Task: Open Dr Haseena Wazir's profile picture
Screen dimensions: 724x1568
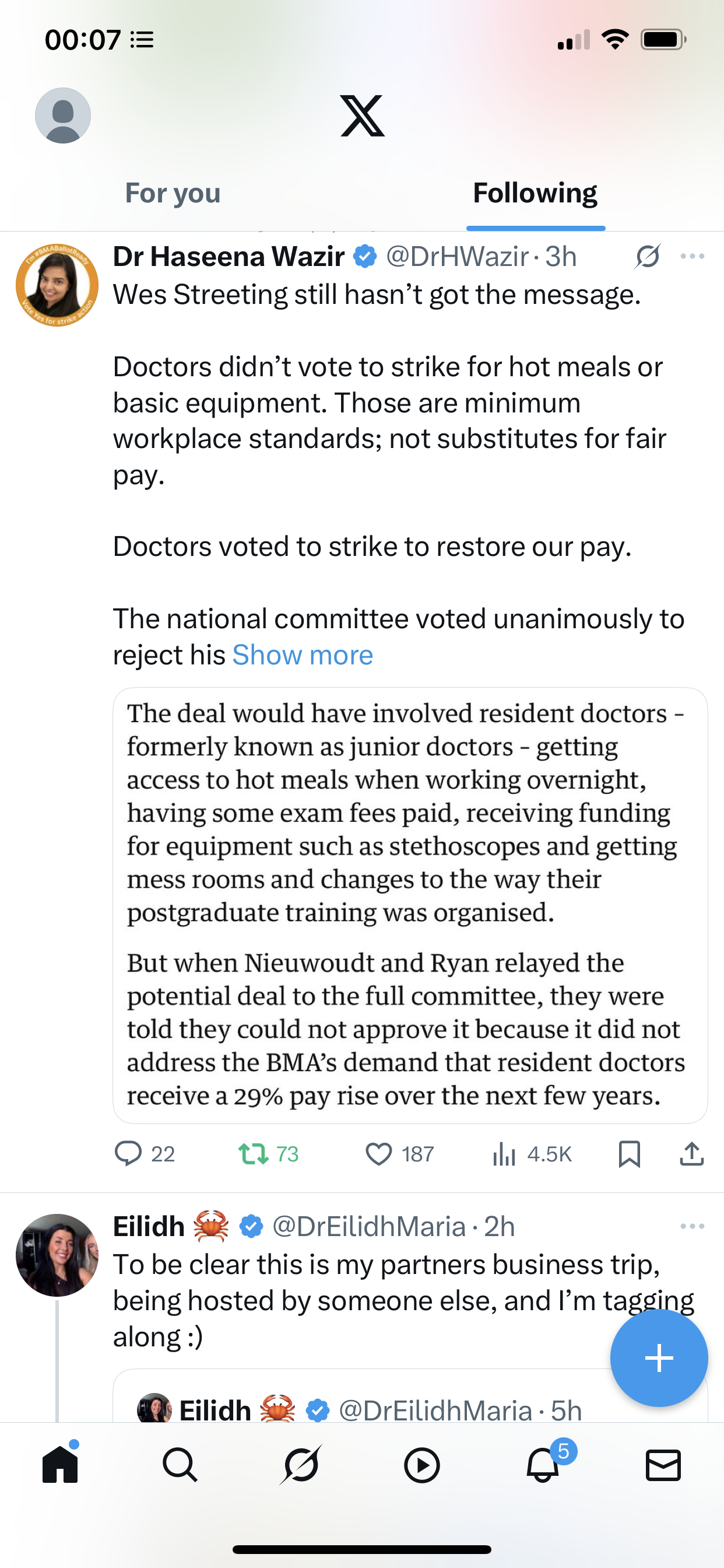Action: point(57,285)
